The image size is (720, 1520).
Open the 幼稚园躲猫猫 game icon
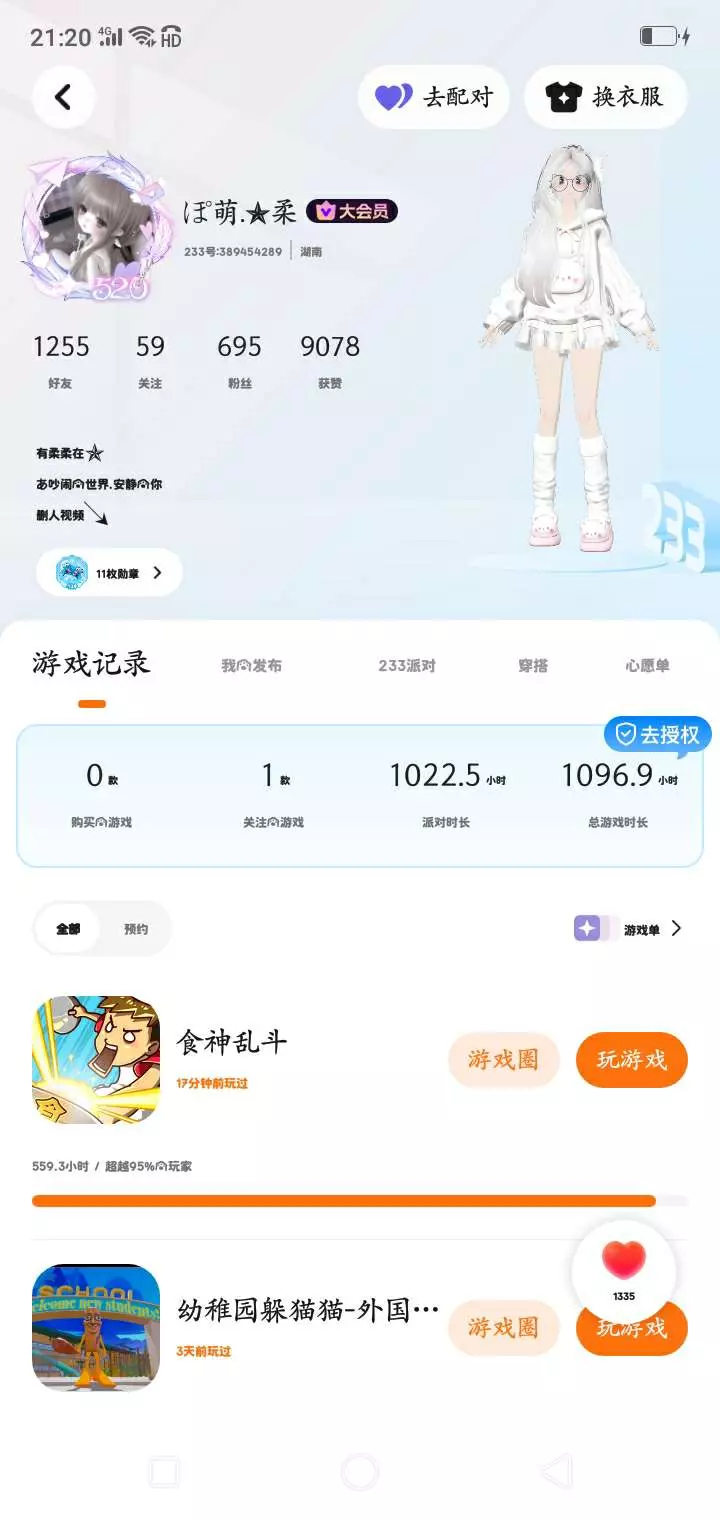coord(96,1328)
